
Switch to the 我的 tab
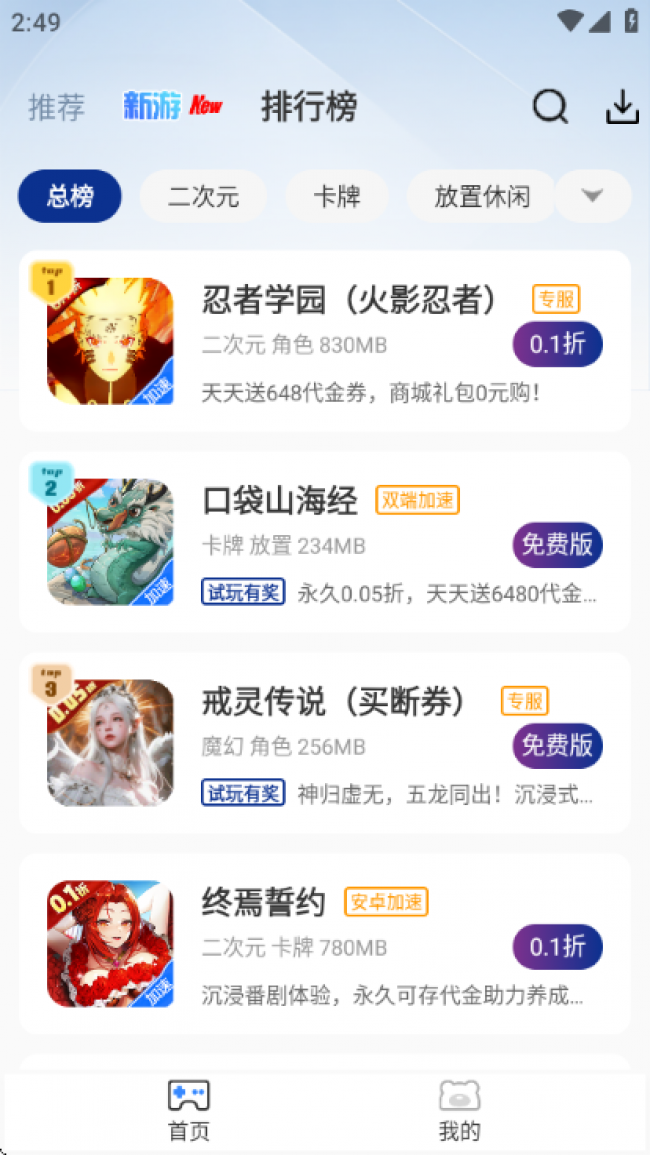pos(460,1110)
